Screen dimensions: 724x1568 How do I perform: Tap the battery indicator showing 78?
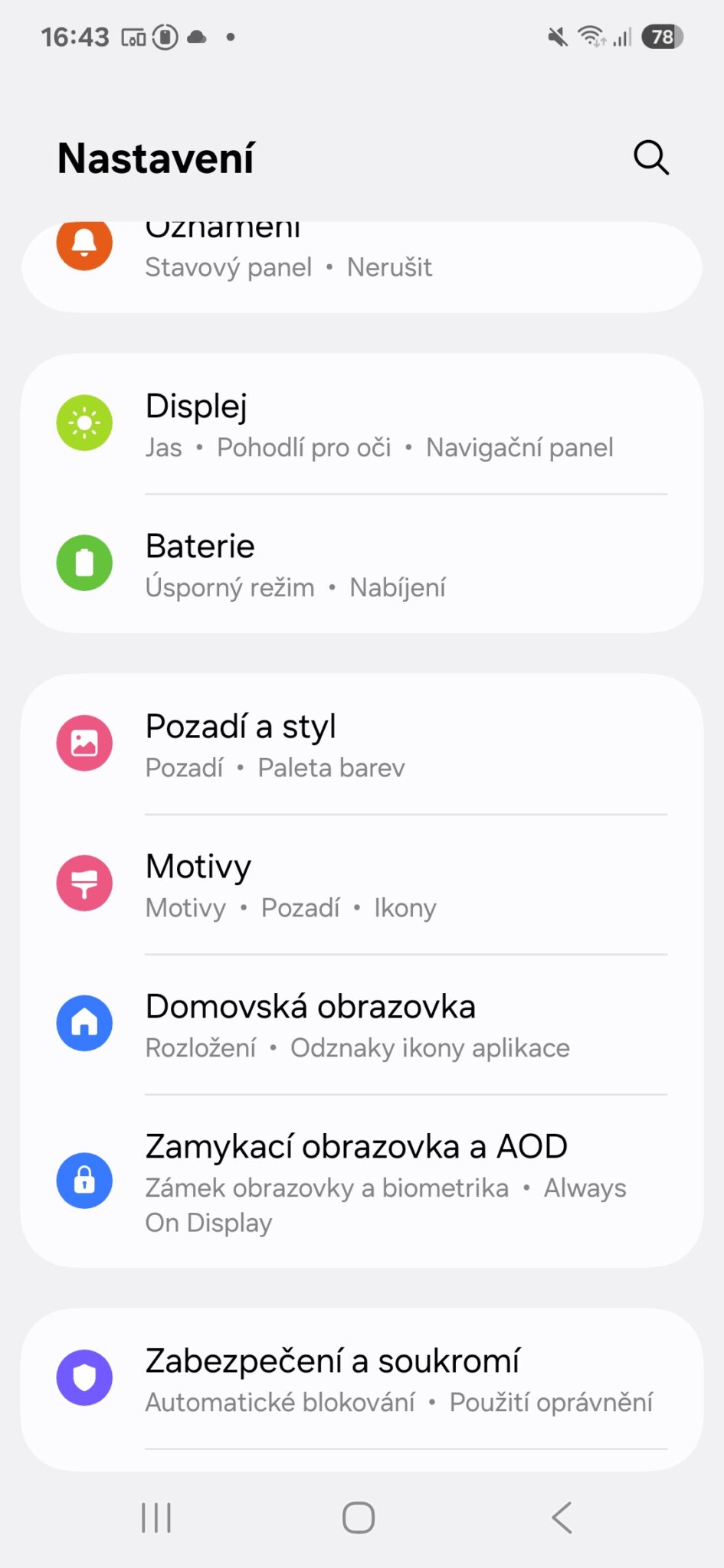[662, 36]
